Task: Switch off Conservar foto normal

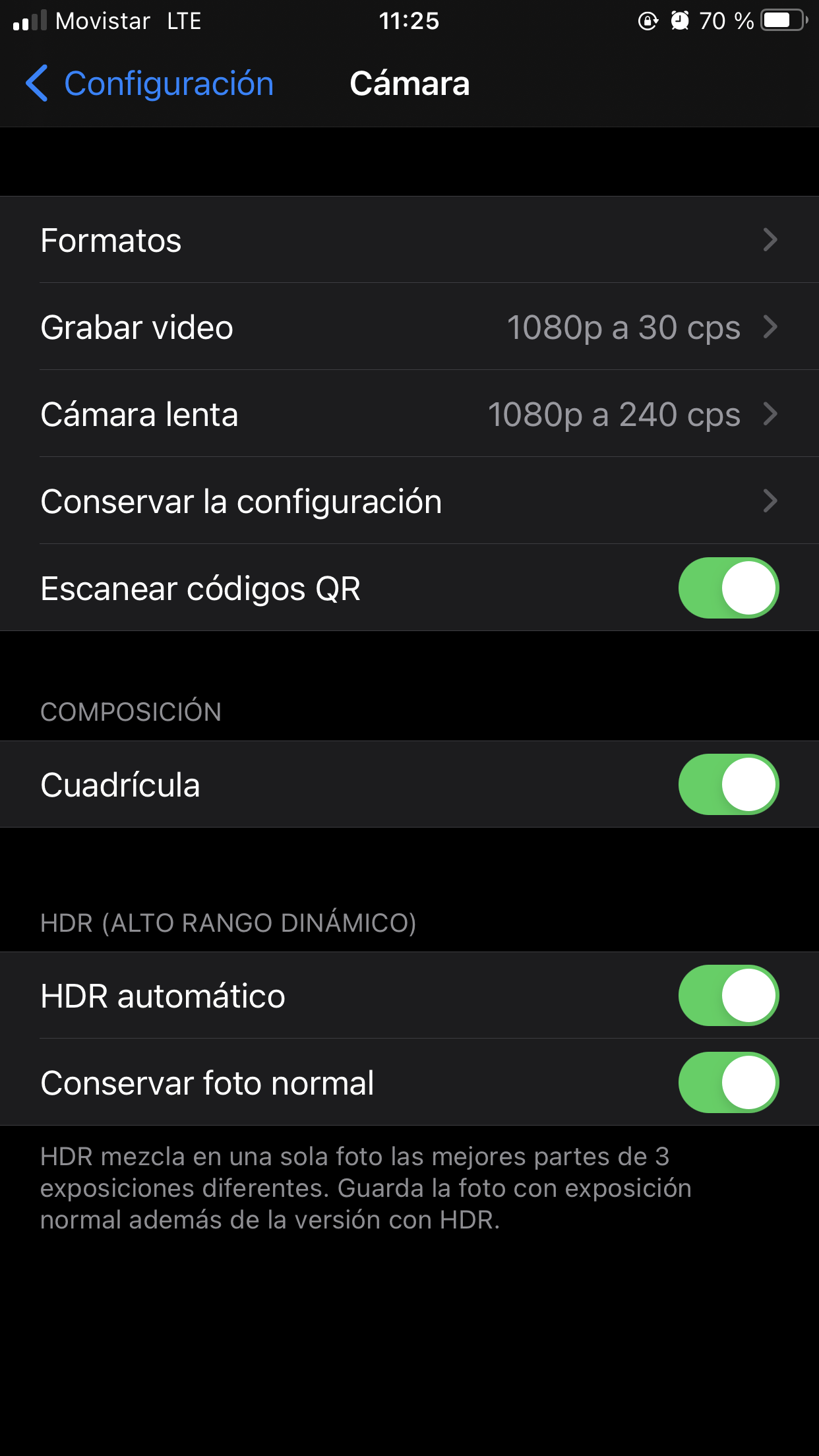Action: coord(728,1083)
